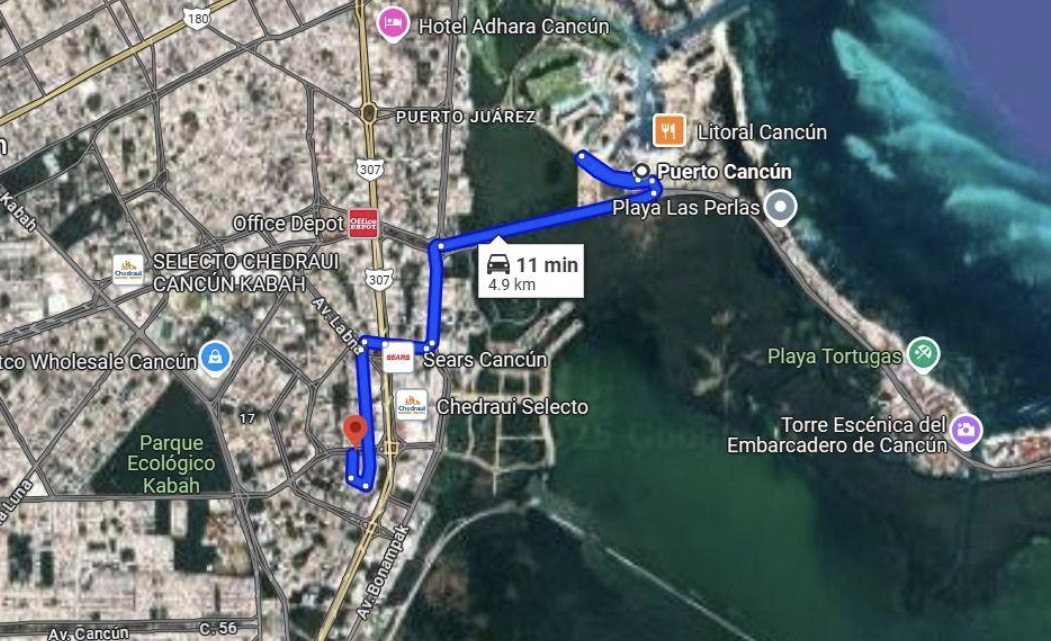
Task: Select the Litoral Cancún restaurant pin
Action: 669,130
